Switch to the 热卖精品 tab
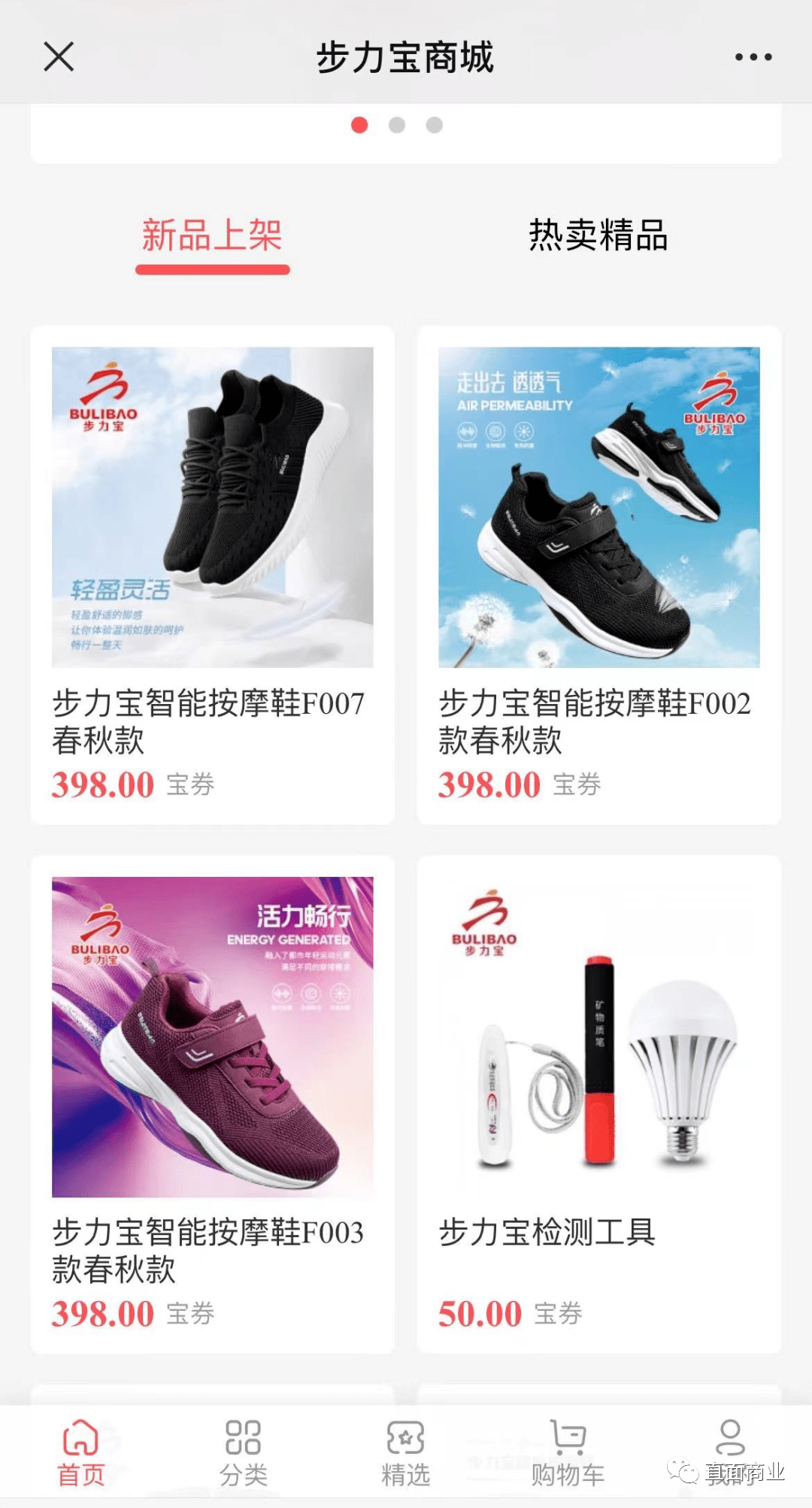Screen dimensions: 812x1508 pyautogui.click(x=598, y=235)
